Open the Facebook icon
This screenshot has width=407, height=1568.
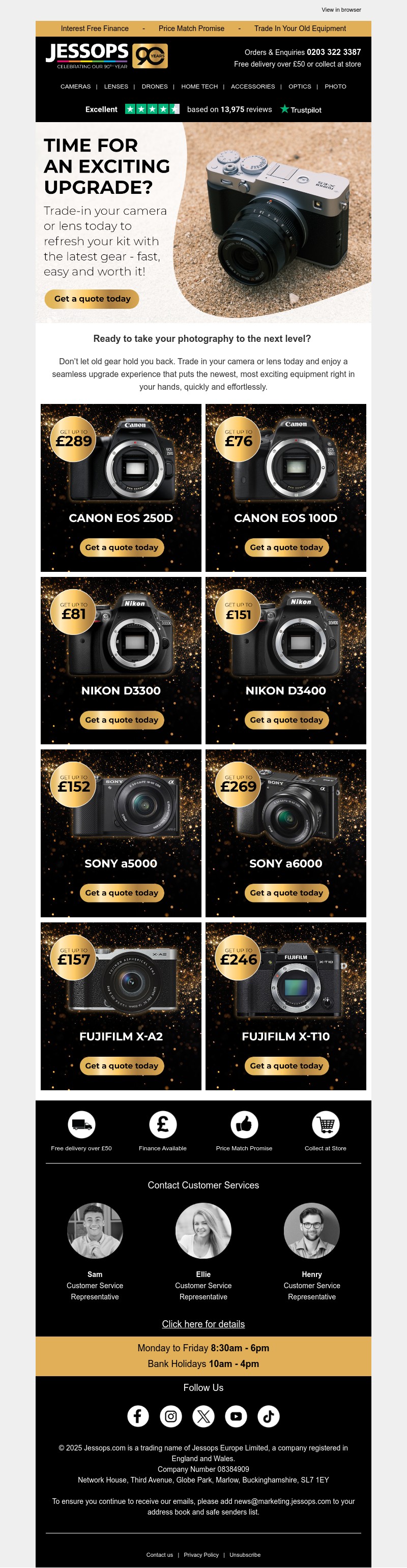point(138,1416)
